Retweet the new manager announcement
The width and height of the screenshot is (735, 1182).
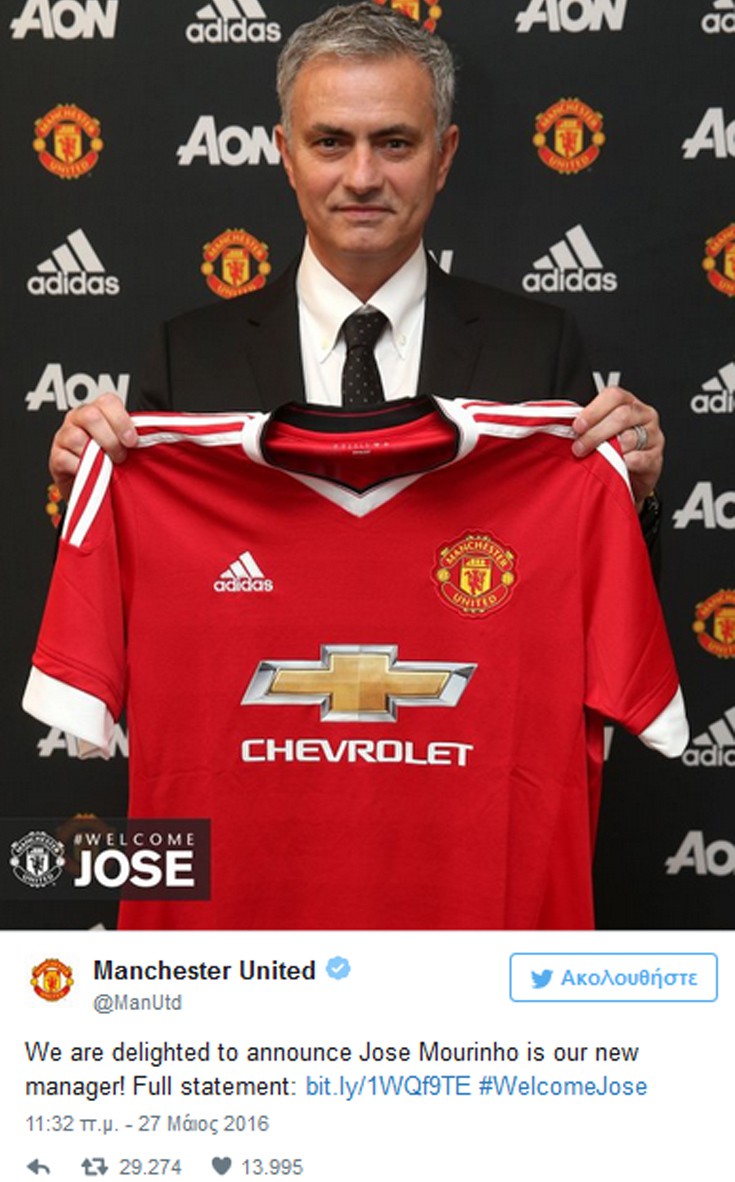pos(93,1167)
